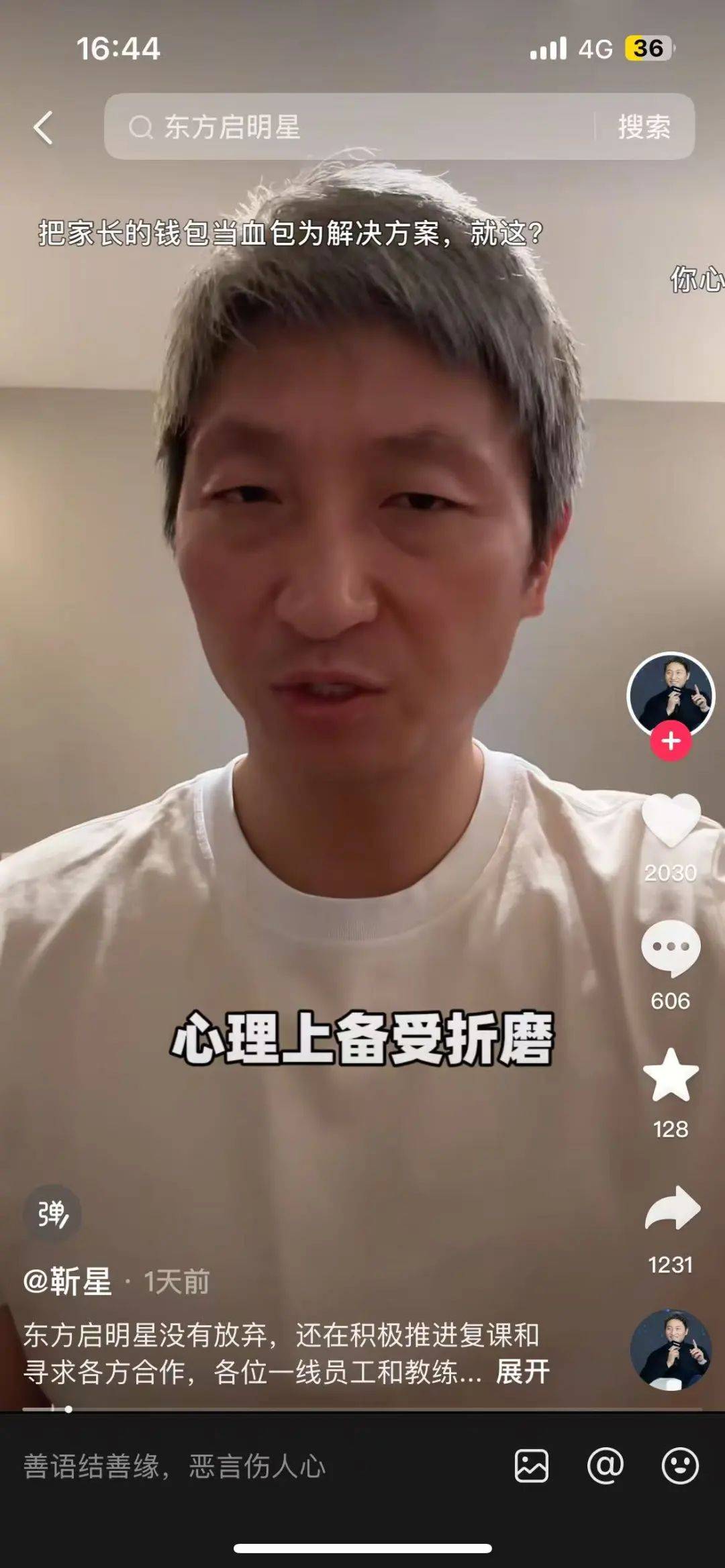Open the comments bubble
Screen dimensions: 725x1568
(671, 947)
